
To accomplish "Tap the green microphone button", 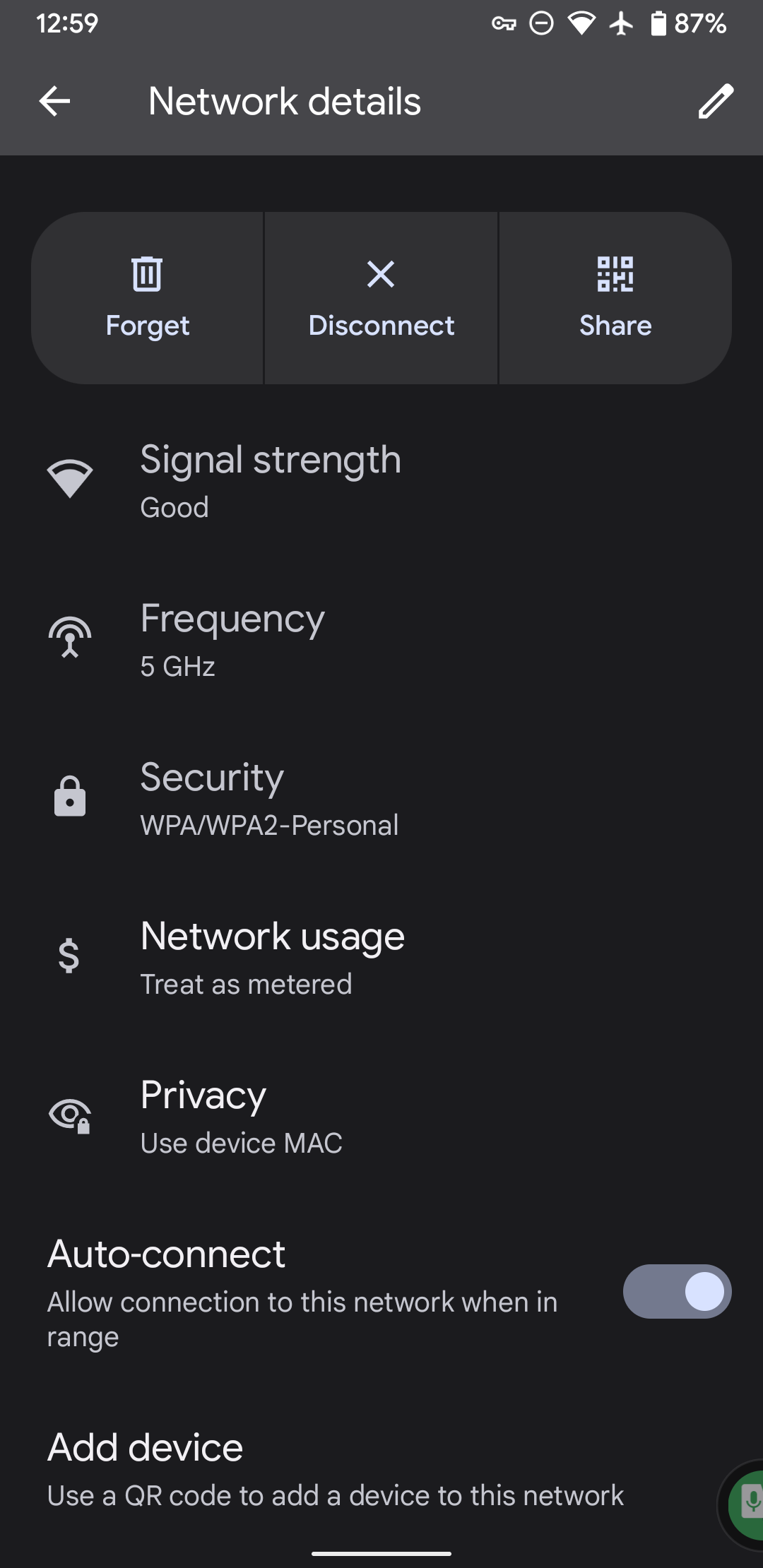I will point(749,1503).
